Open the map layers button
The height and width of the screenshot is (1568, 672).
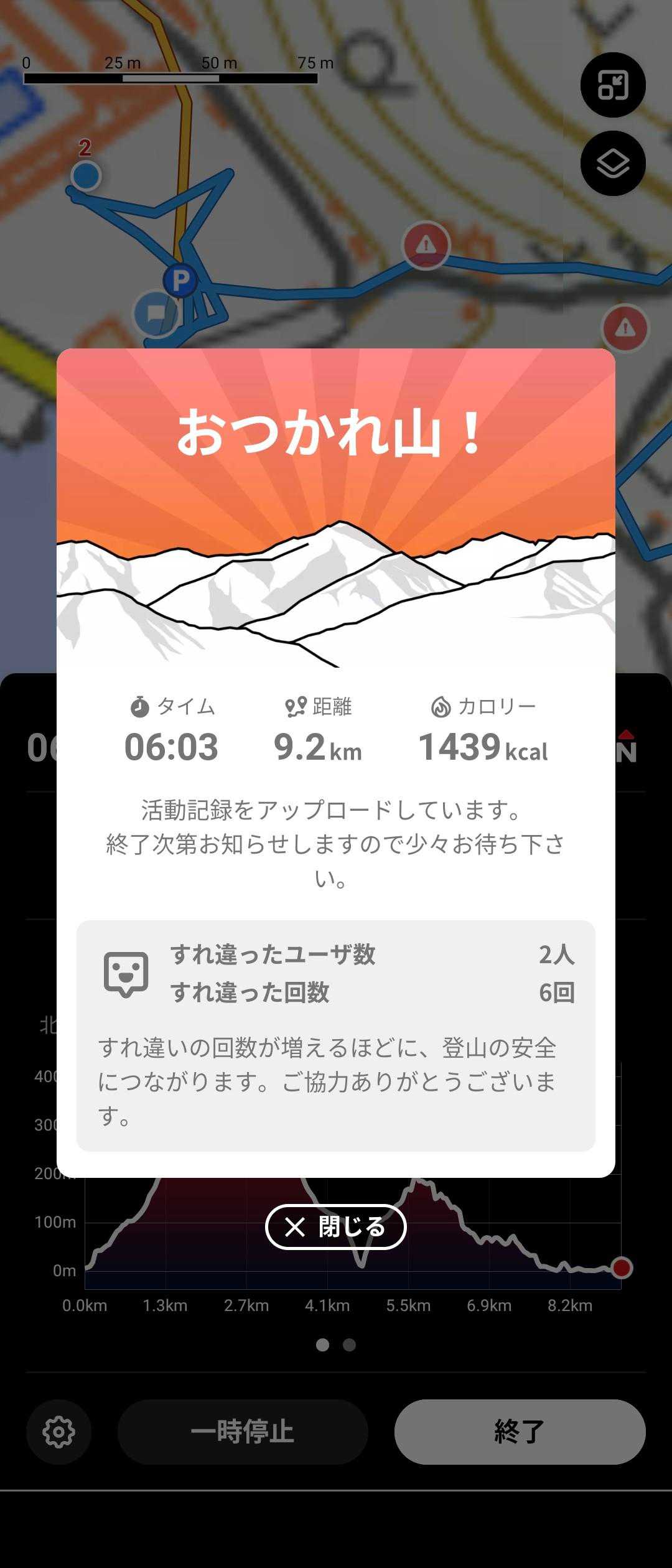(613, 164)
